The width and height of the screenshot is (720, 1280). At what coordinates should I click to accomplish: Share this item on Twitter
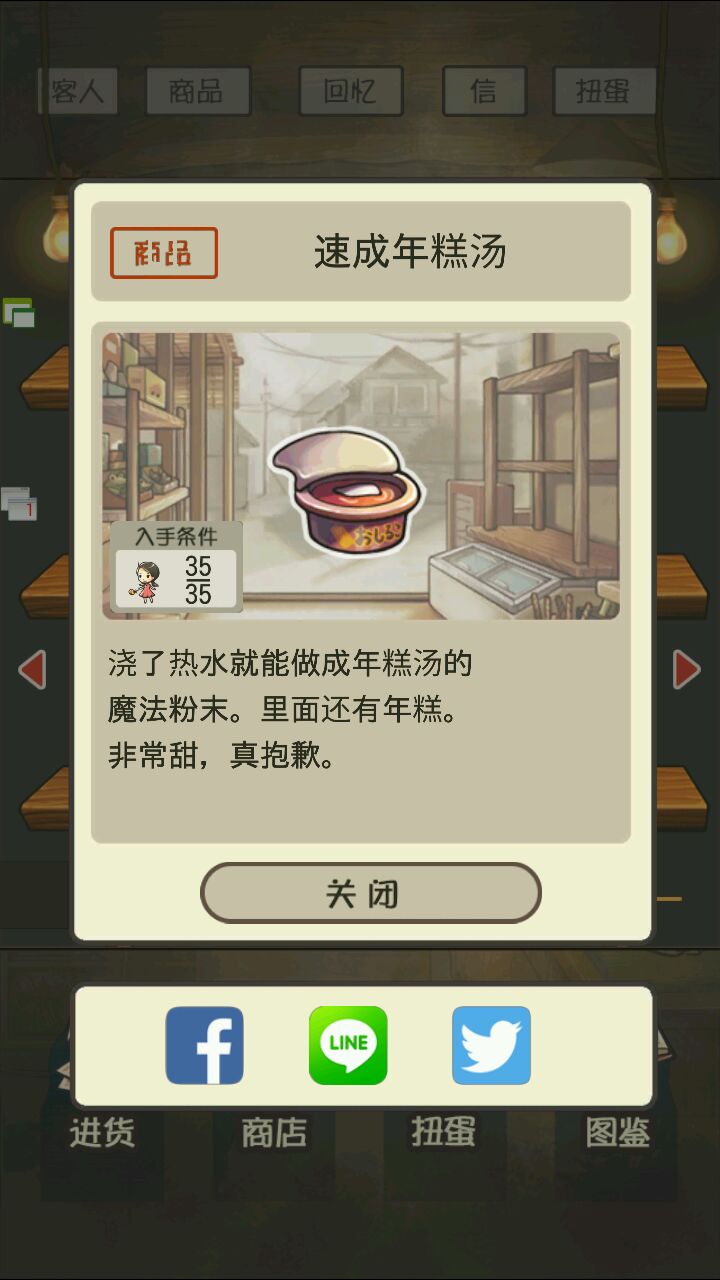coord(491,1046)
